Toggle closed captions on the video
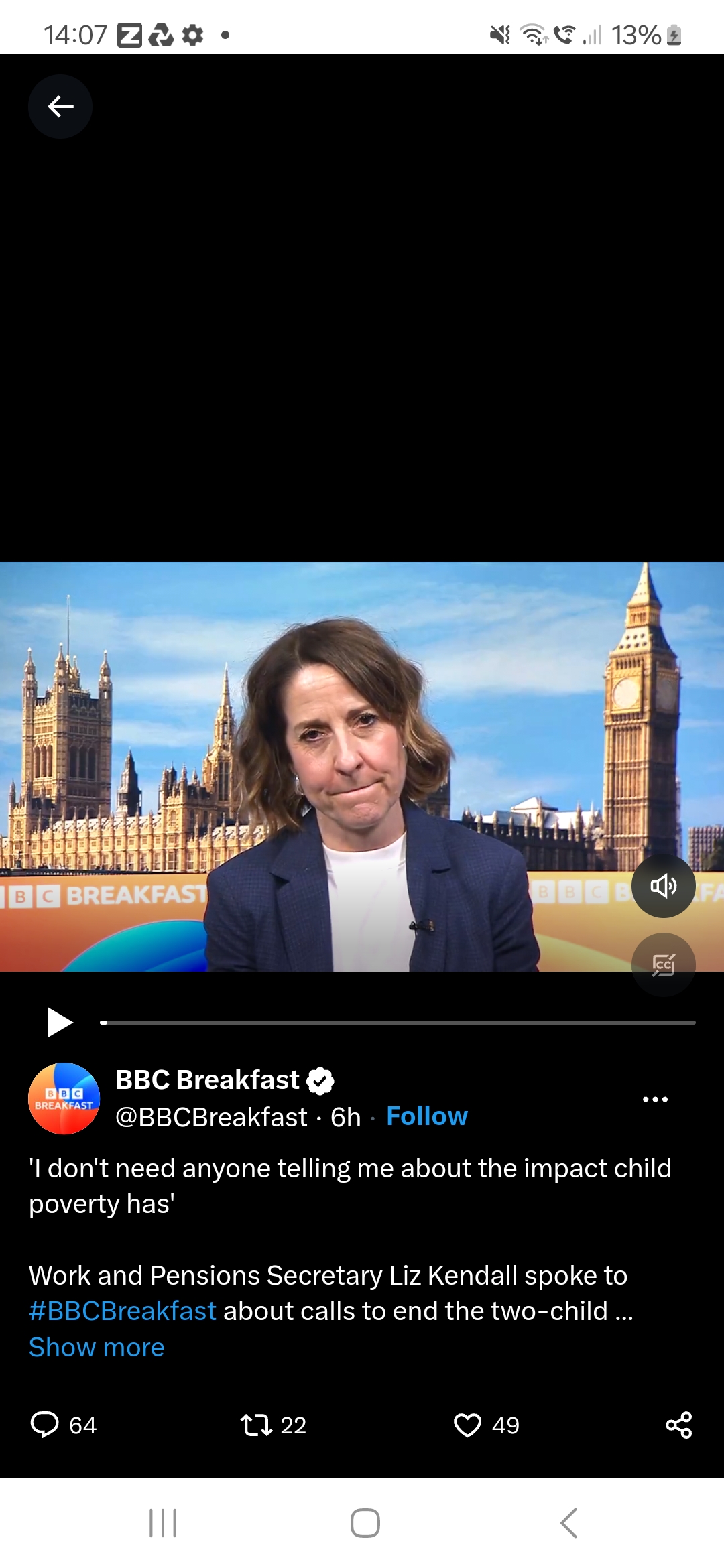This screenshot has width=724, height=1568. click(663, 964)
